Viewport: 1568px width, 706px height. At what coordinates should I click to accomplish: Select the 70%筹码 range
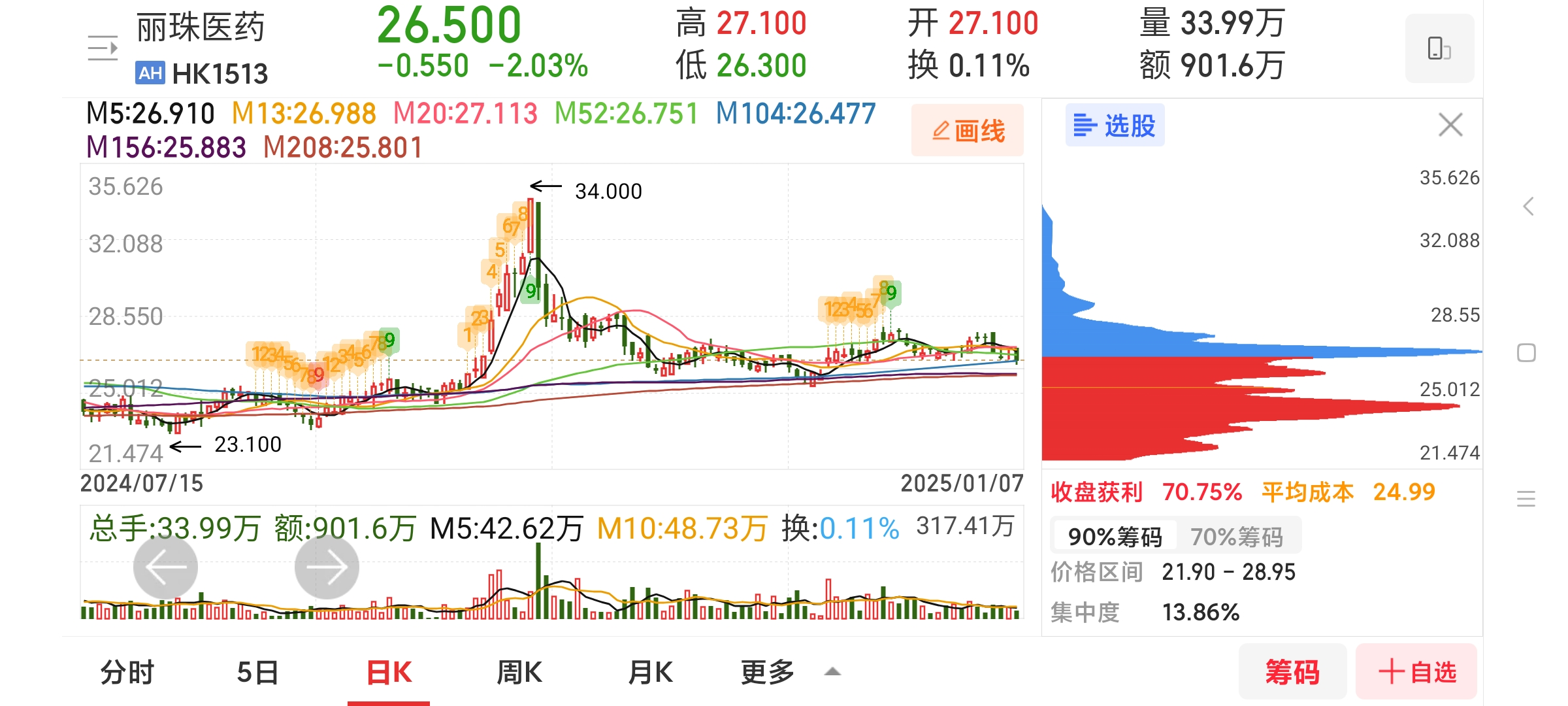click(1236, 537)
